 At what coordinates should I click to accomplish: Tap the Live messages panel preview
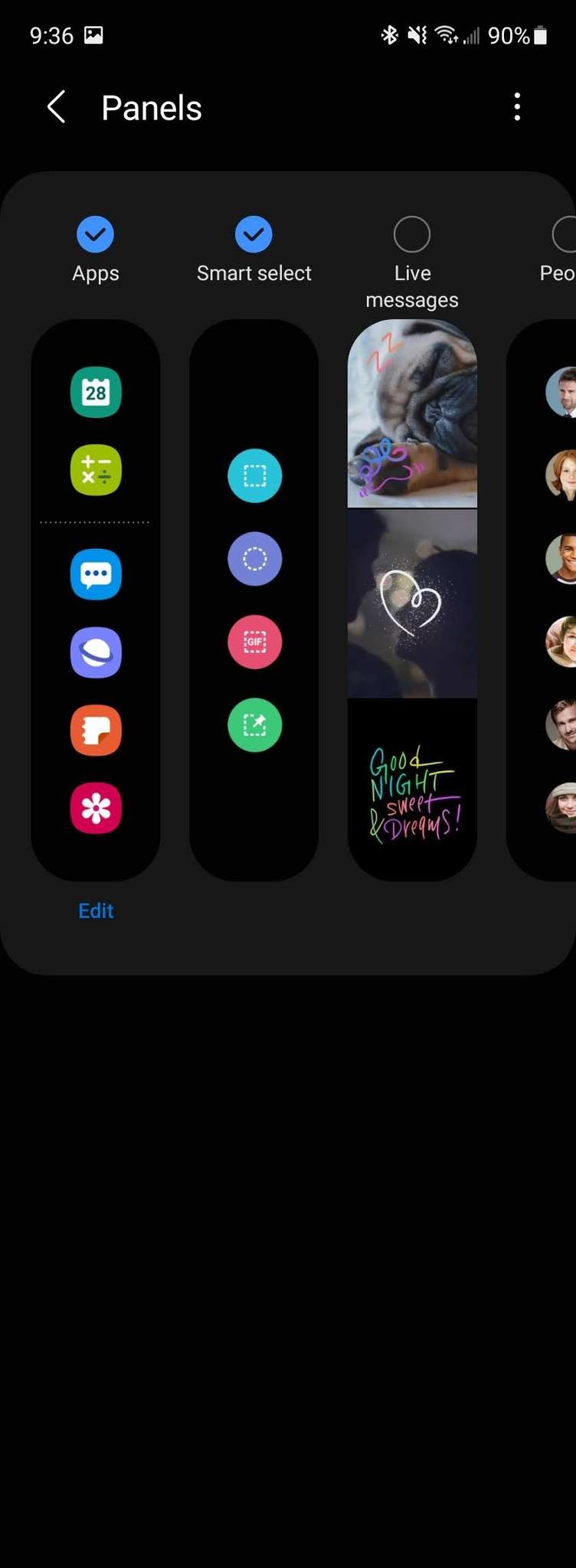coord(412,599)
